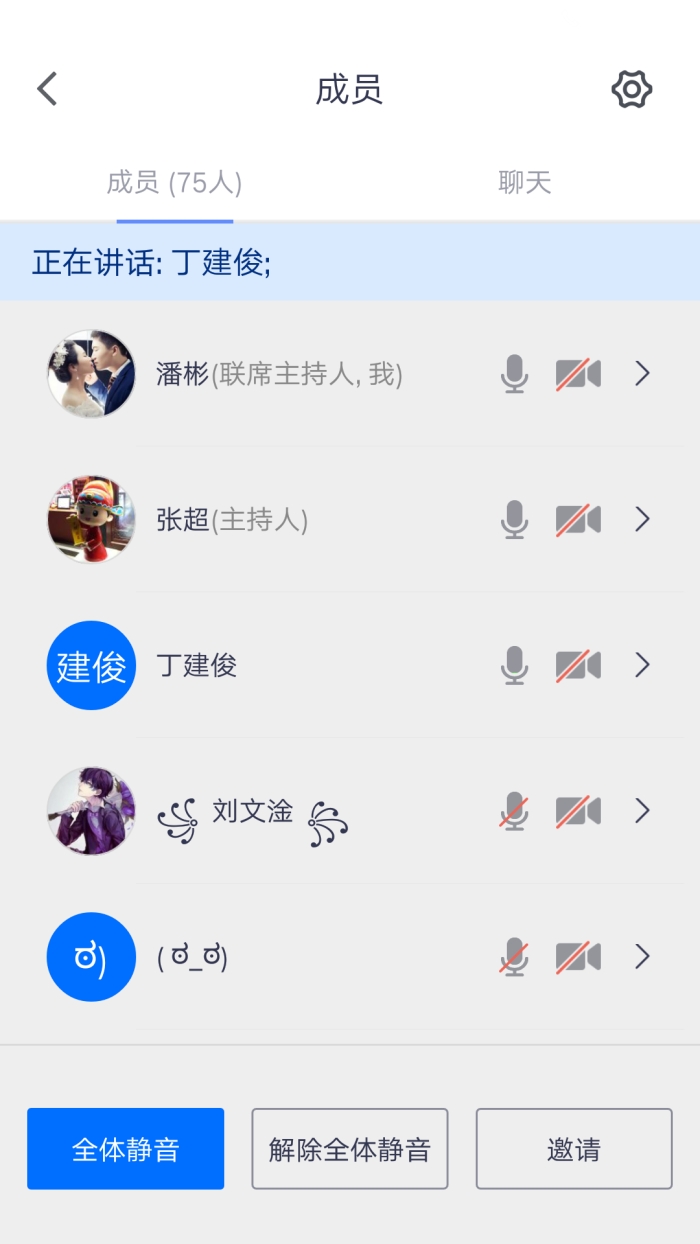Unmute 刘文淦's microphone
Viewport: 700px width, 1244px height.
(x=514, y=811)
